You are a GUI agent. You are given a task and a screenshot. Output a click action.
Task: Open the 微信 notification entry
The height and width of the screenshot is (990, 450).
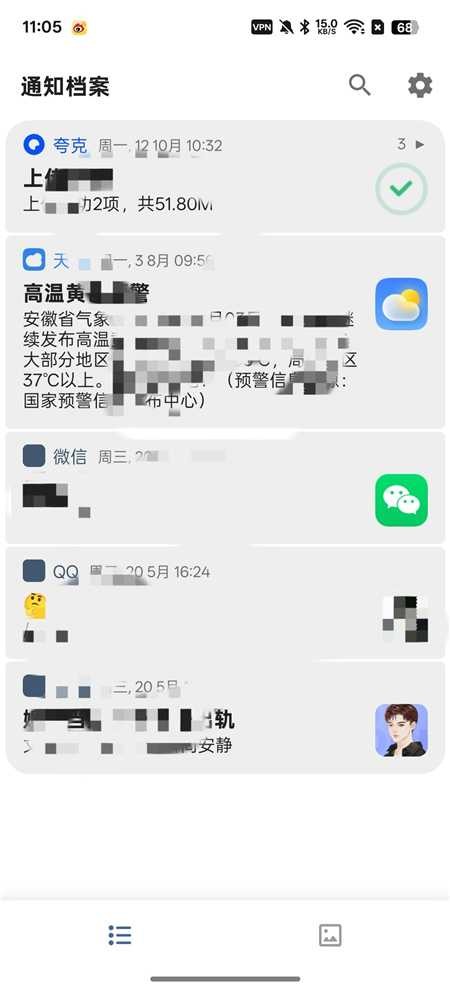(225, 487)
